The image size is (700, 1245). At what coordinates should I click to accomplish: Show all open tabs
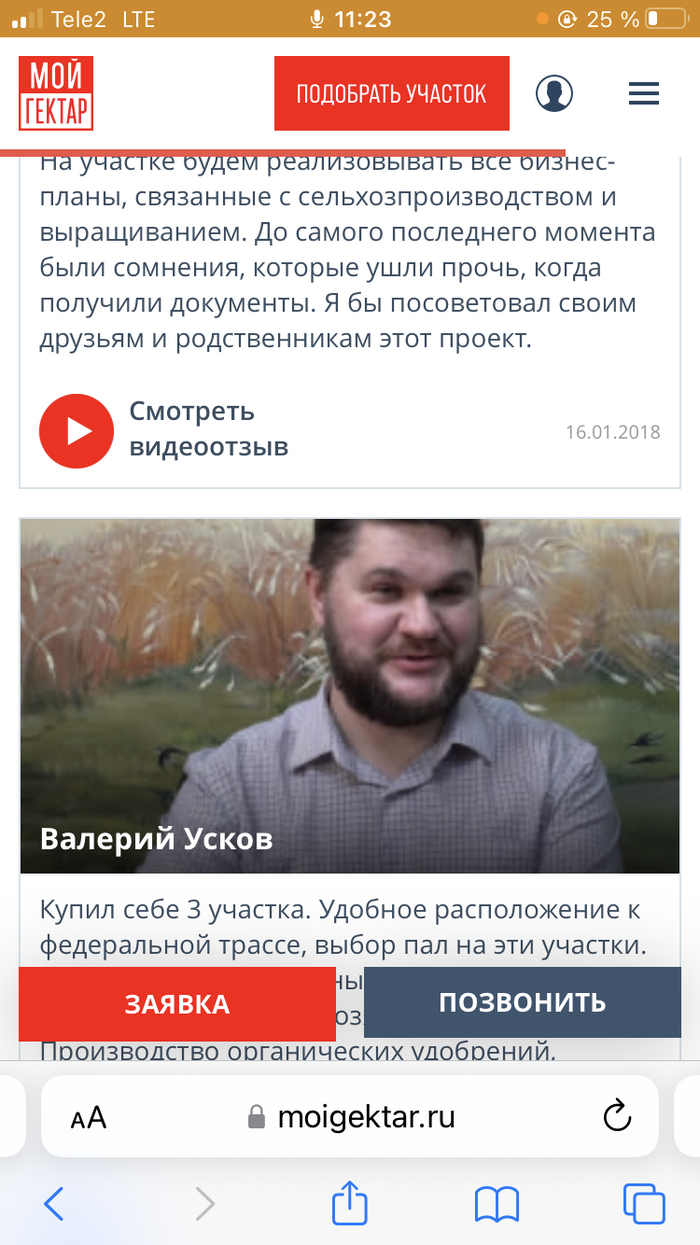point(644,1203)
